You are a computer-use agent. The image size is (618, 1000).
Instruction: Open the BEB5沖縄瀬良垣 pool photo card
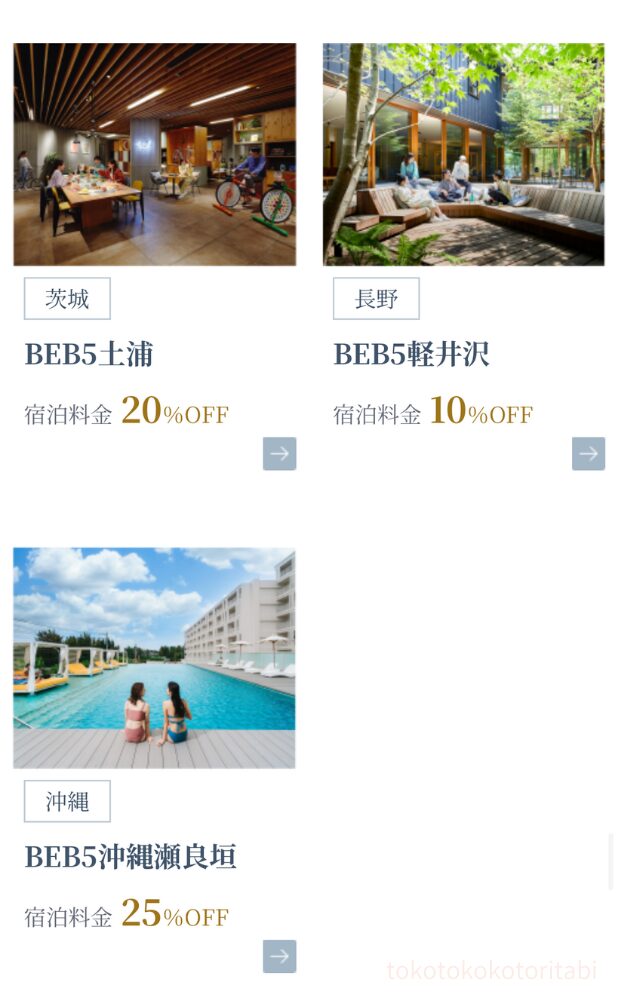pos(155,658)
